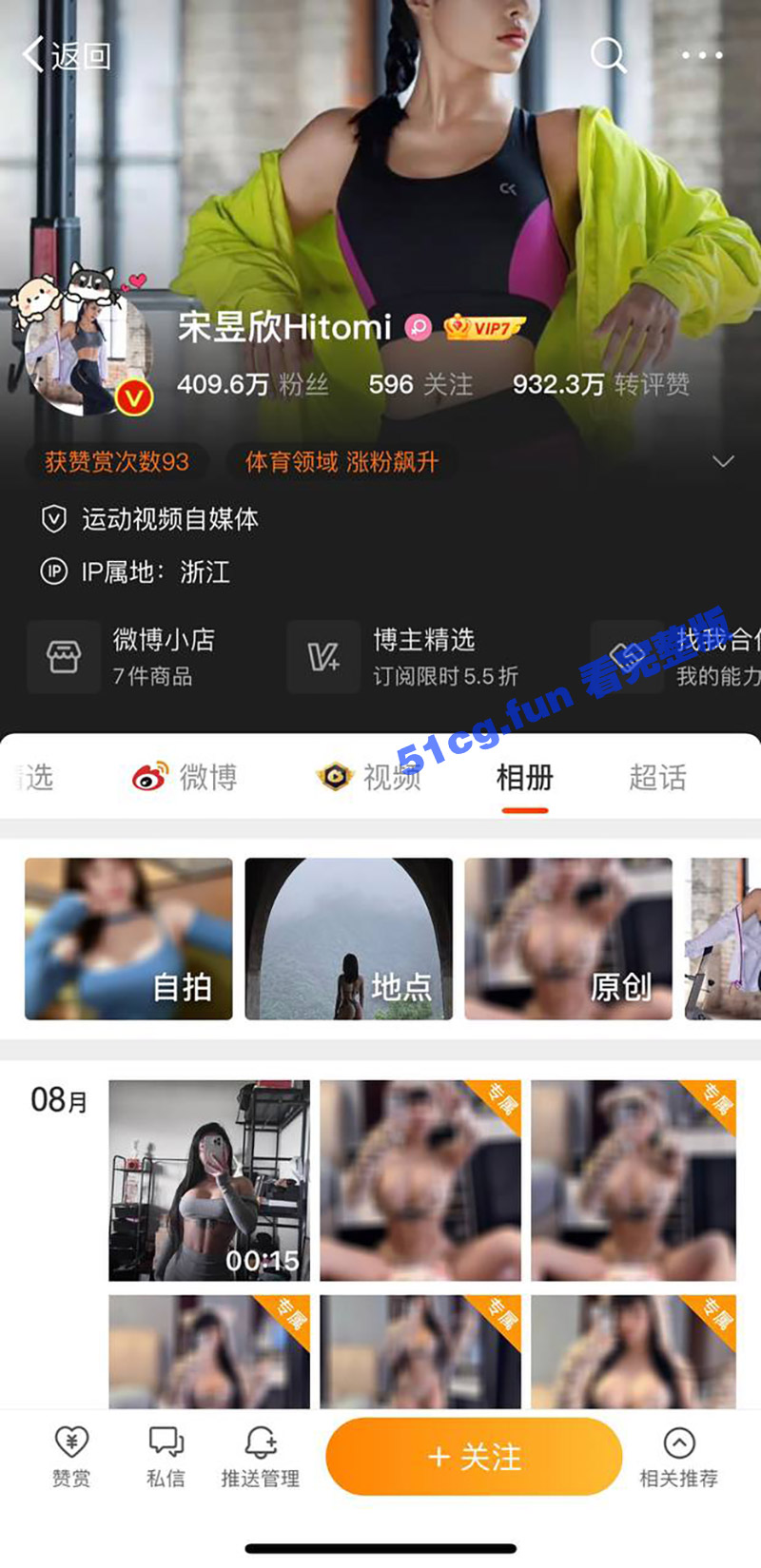
Task: Open 推送管理 notification settings
Action: click(260, 1456)
